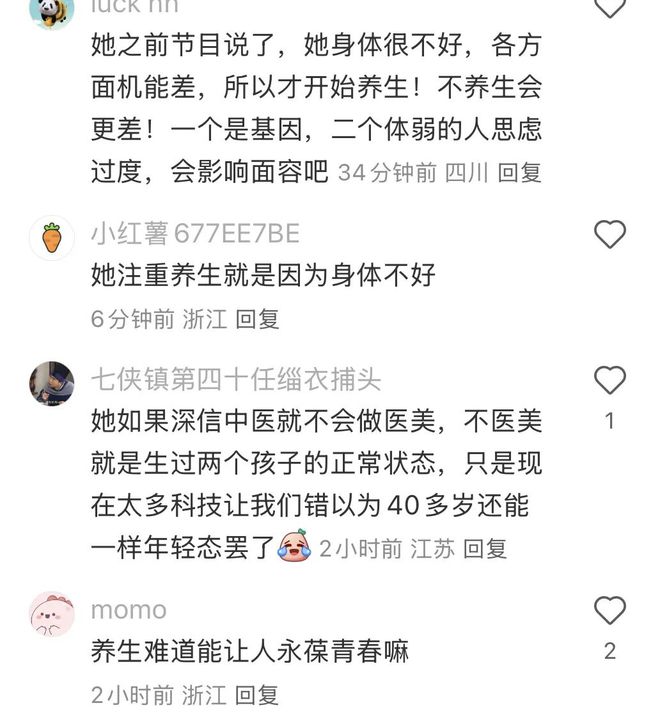Reply to 小红薯677EE7BE's comment
660x726 pixels.
tap(257, 320)
